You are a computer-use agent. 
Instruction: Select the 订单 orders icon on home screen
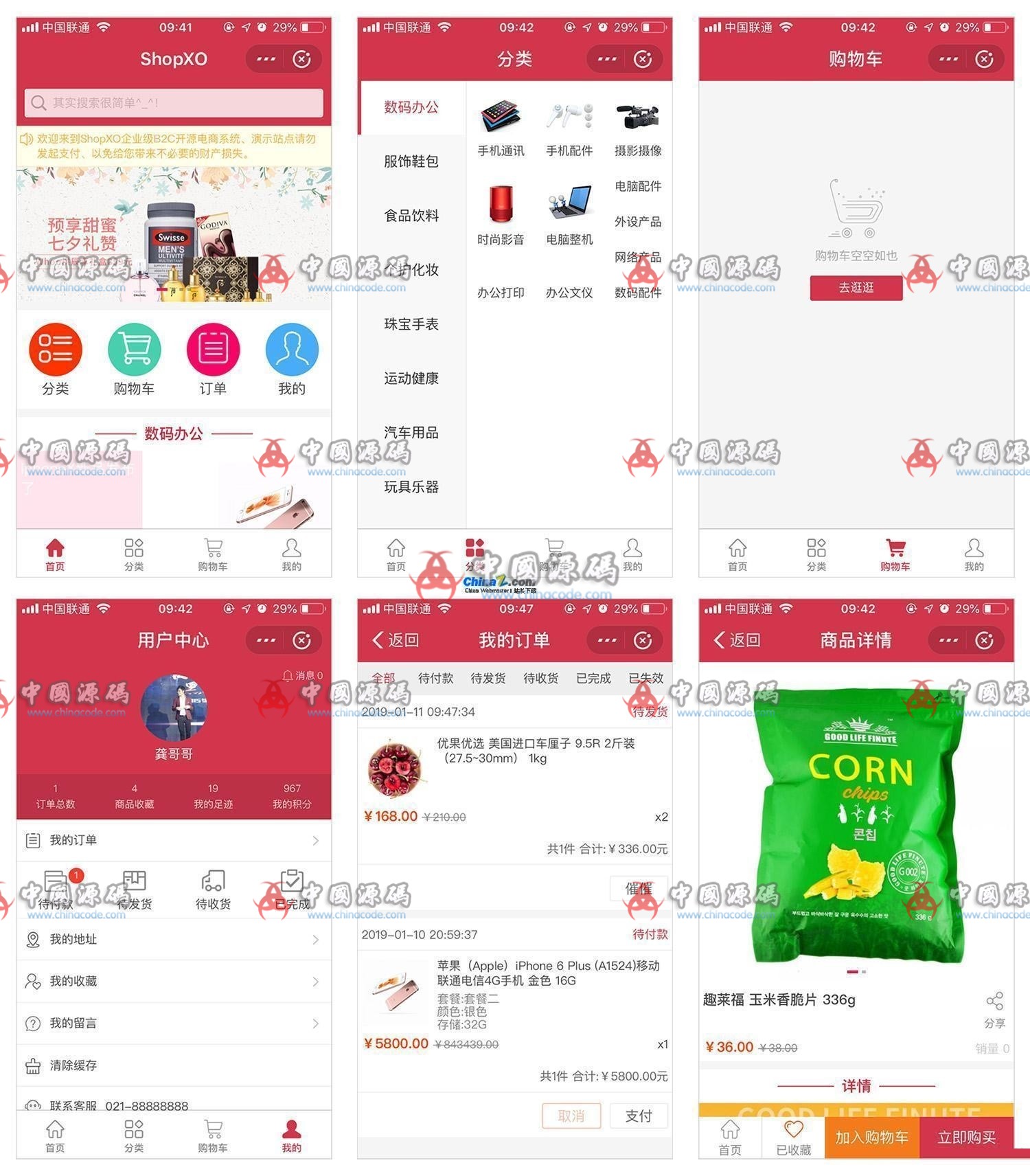(x=214, y=349)
